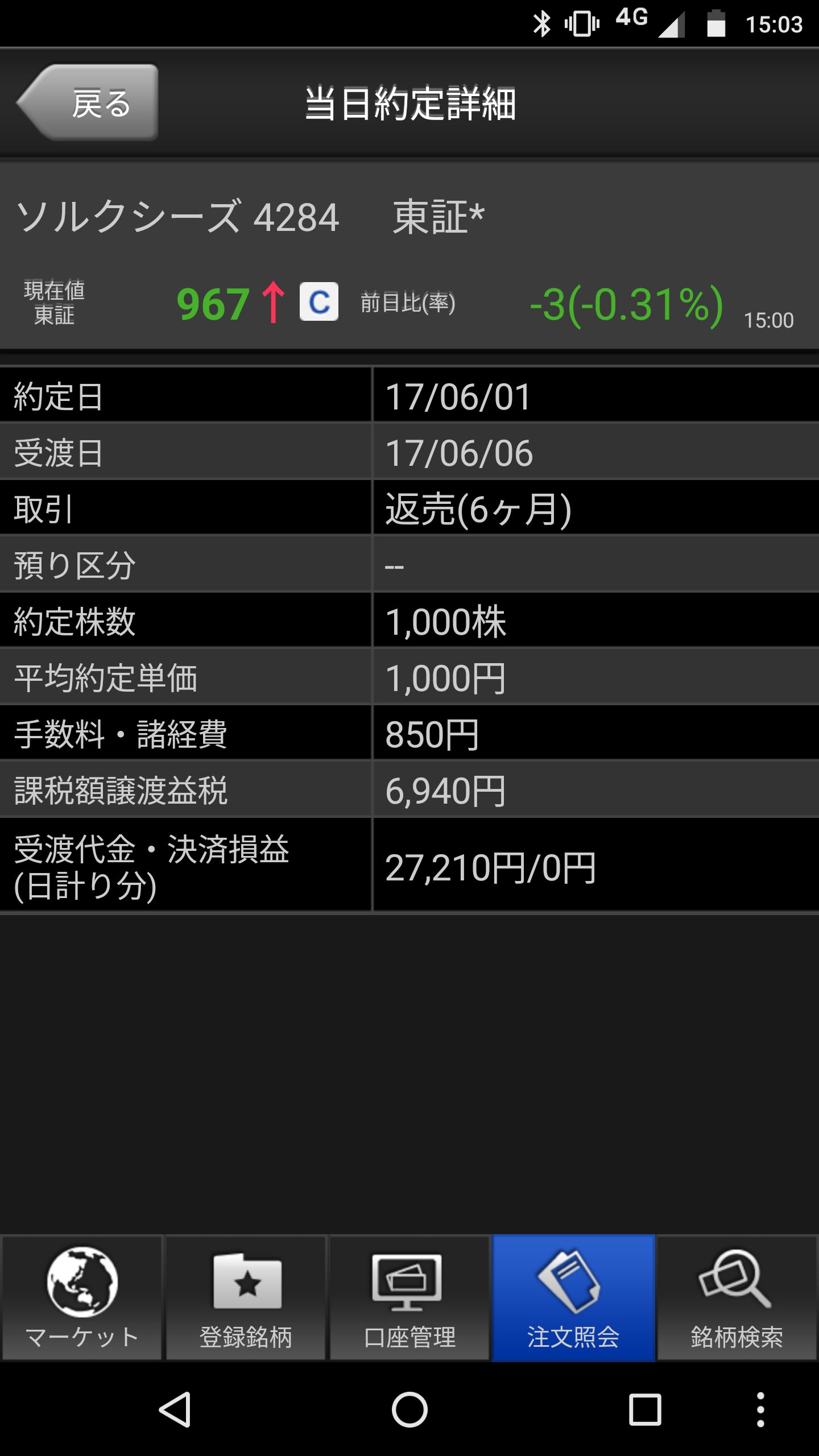The image size is (819, 1456).
Task: Open the recent apps view
Action: click(x=645, y=1409)
